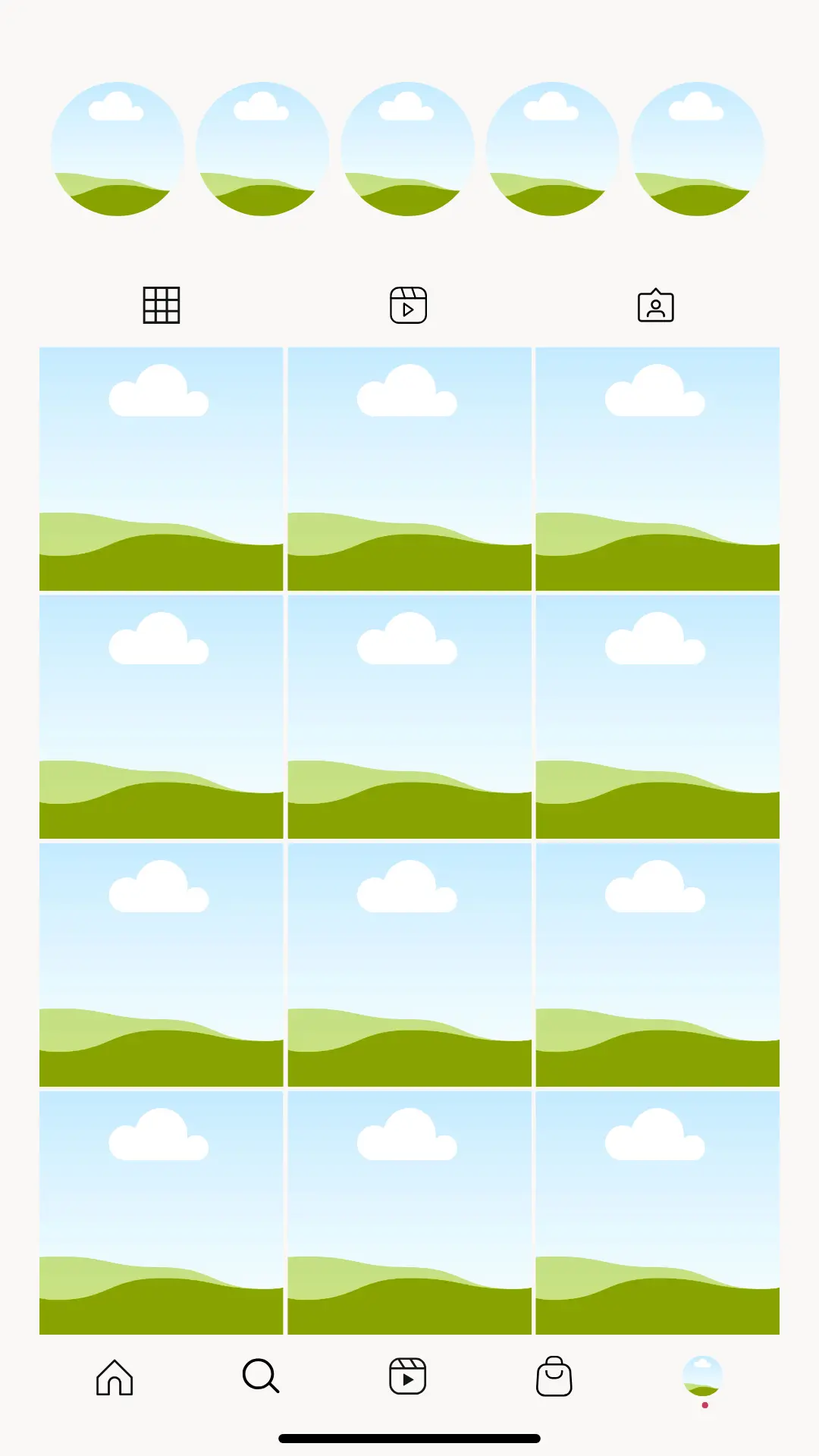The height and width of the screenshot is (1456, 819).
Task: Open Reels from the bottom navigation
Action: [x=408, y=1376]
